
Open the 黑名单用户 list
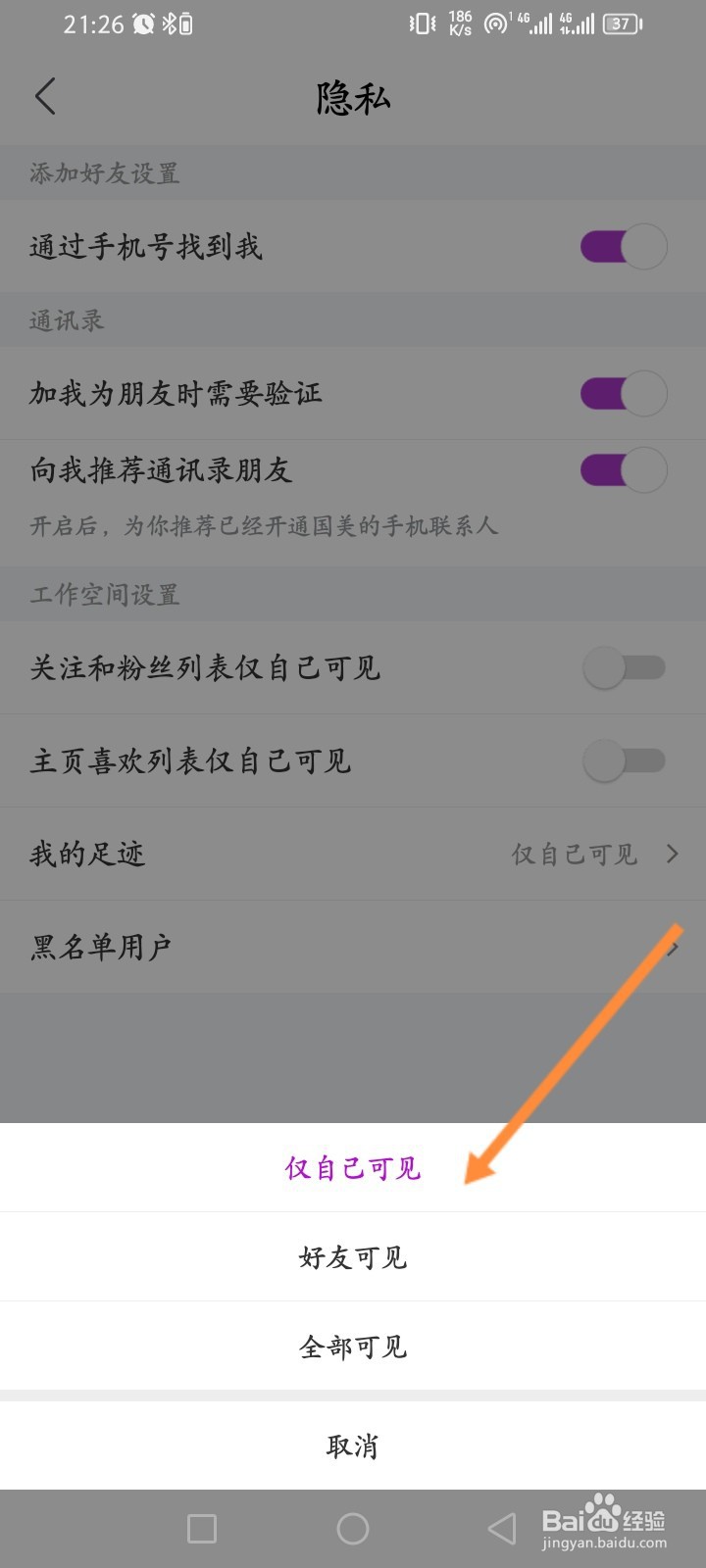coord(353,947)
